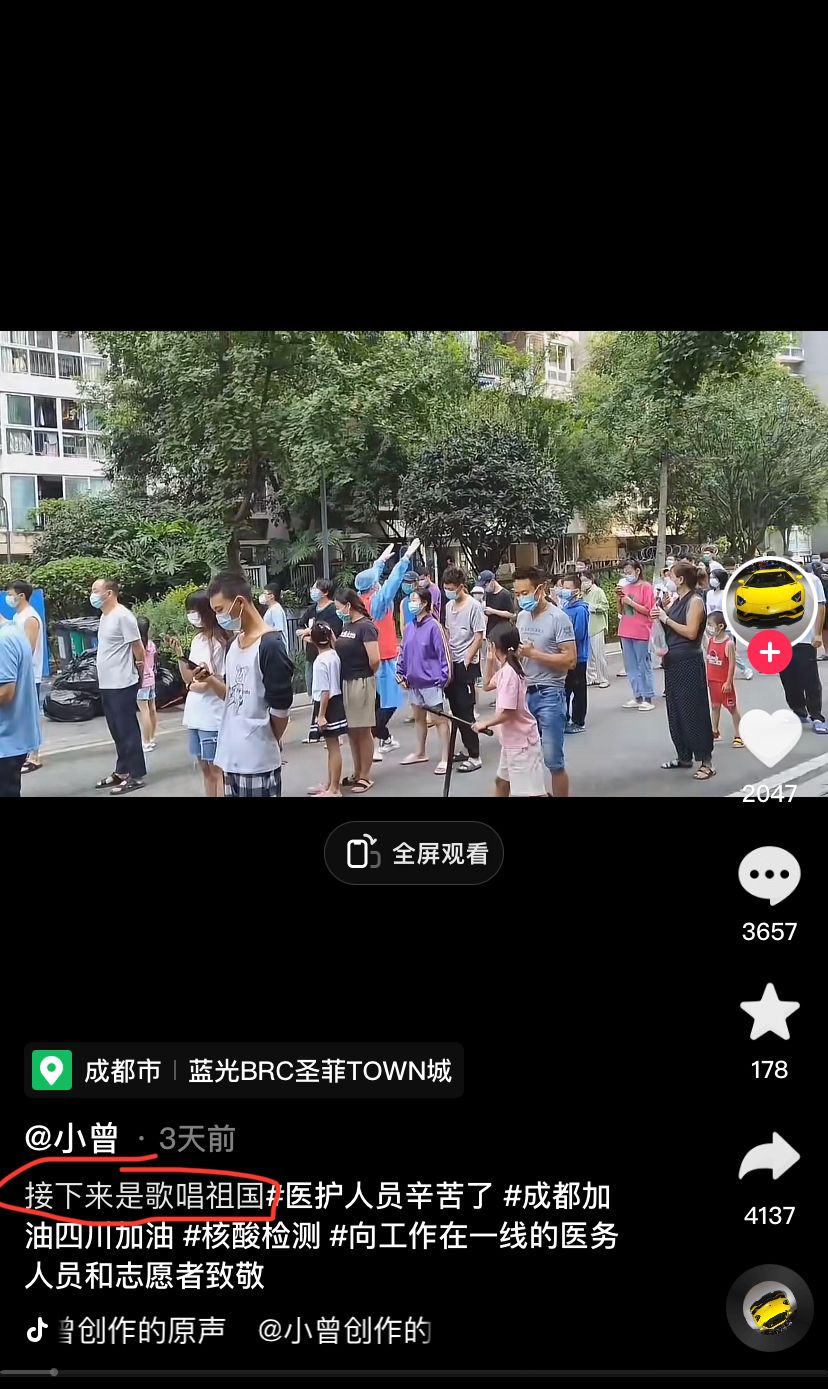
Task: Open hashtag #核酸检测
Action: (x=251, y=1236)
